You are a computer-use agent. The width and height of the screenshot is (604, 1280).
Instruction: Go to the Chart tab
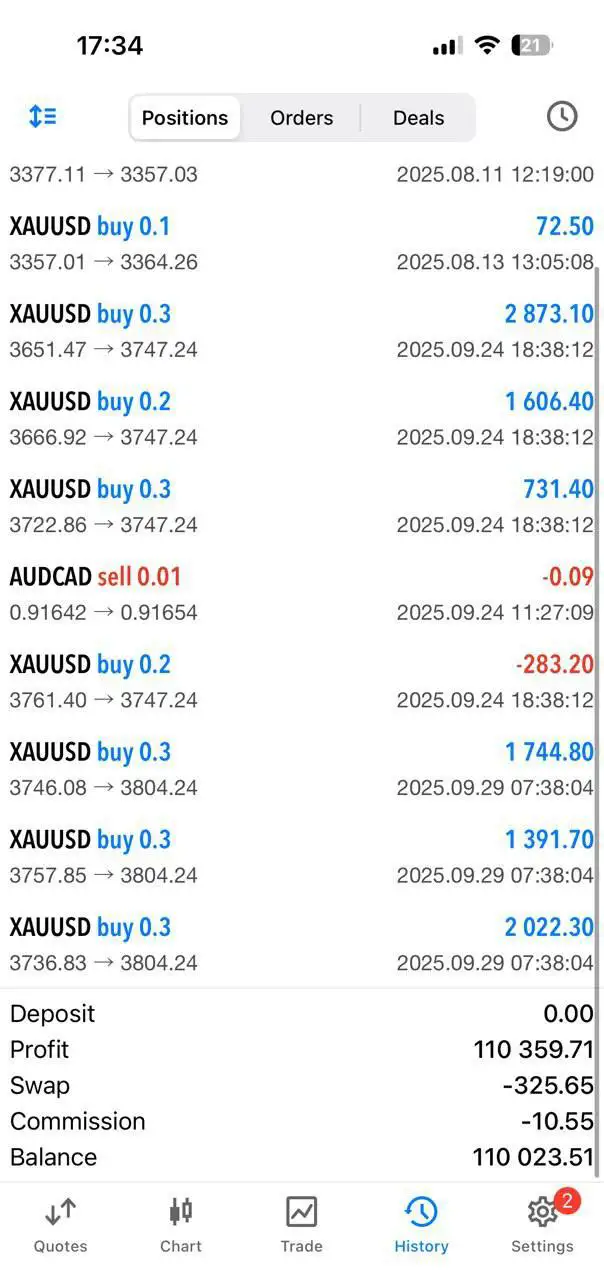181,1225
